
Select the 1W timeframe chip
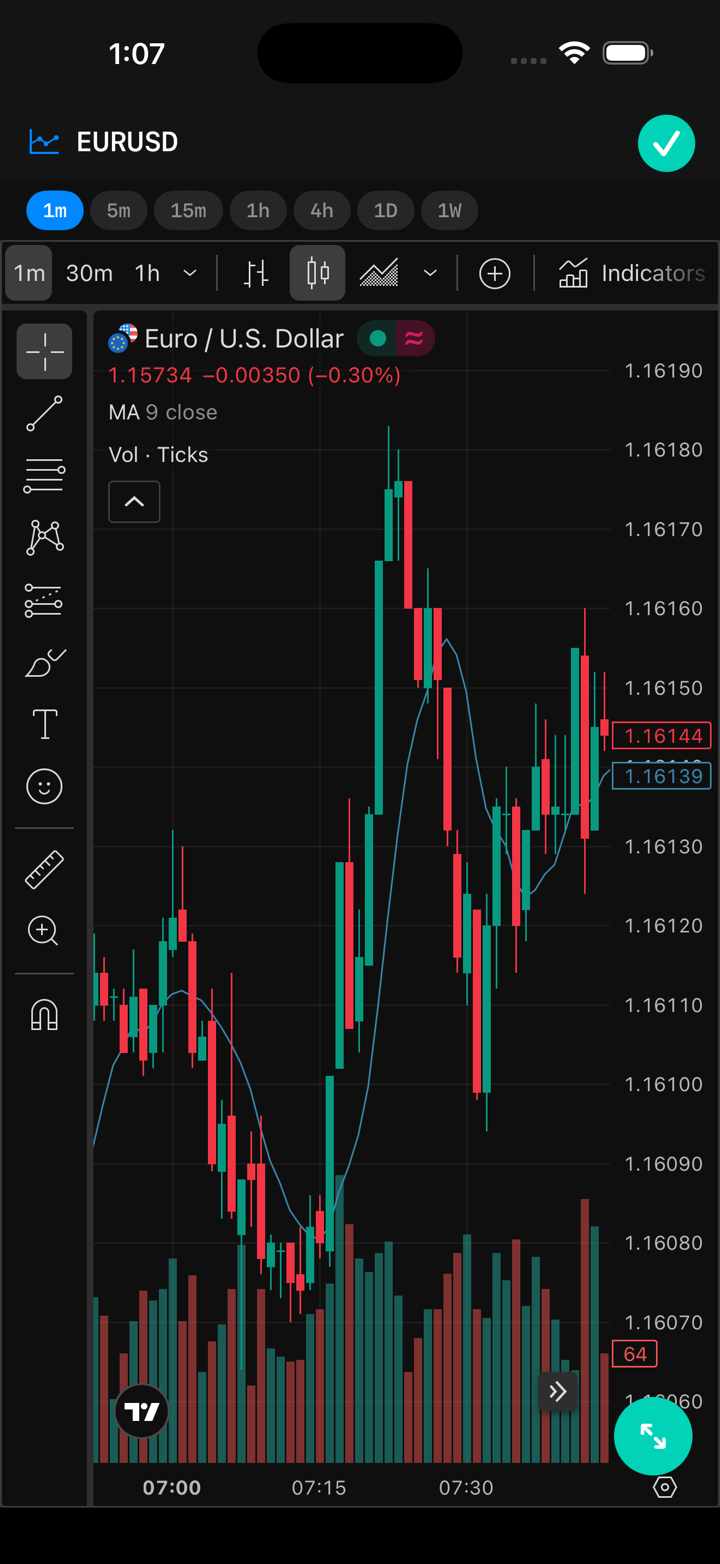tap(449, 211)
